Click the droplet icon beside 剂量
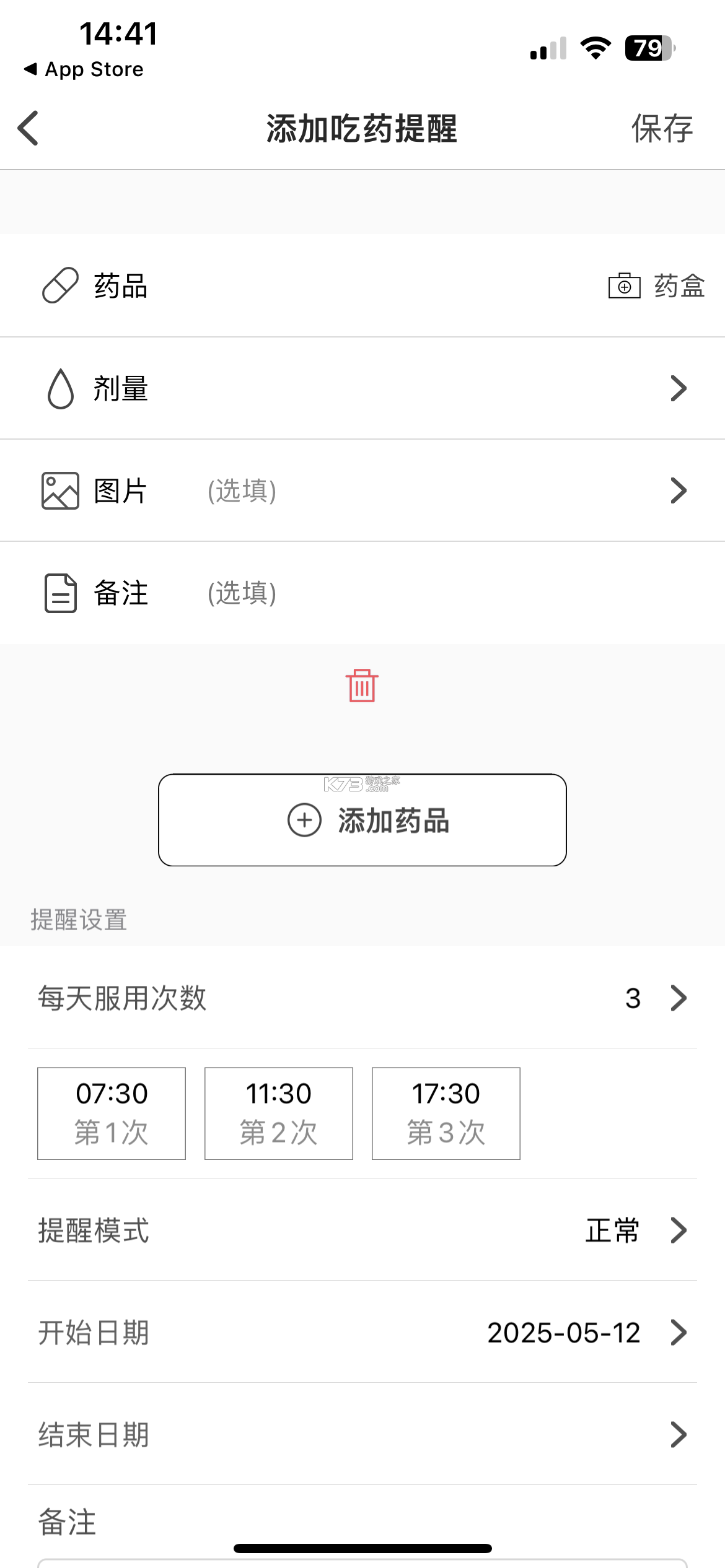Viewport: 725px width, 1568px height. 59,388
